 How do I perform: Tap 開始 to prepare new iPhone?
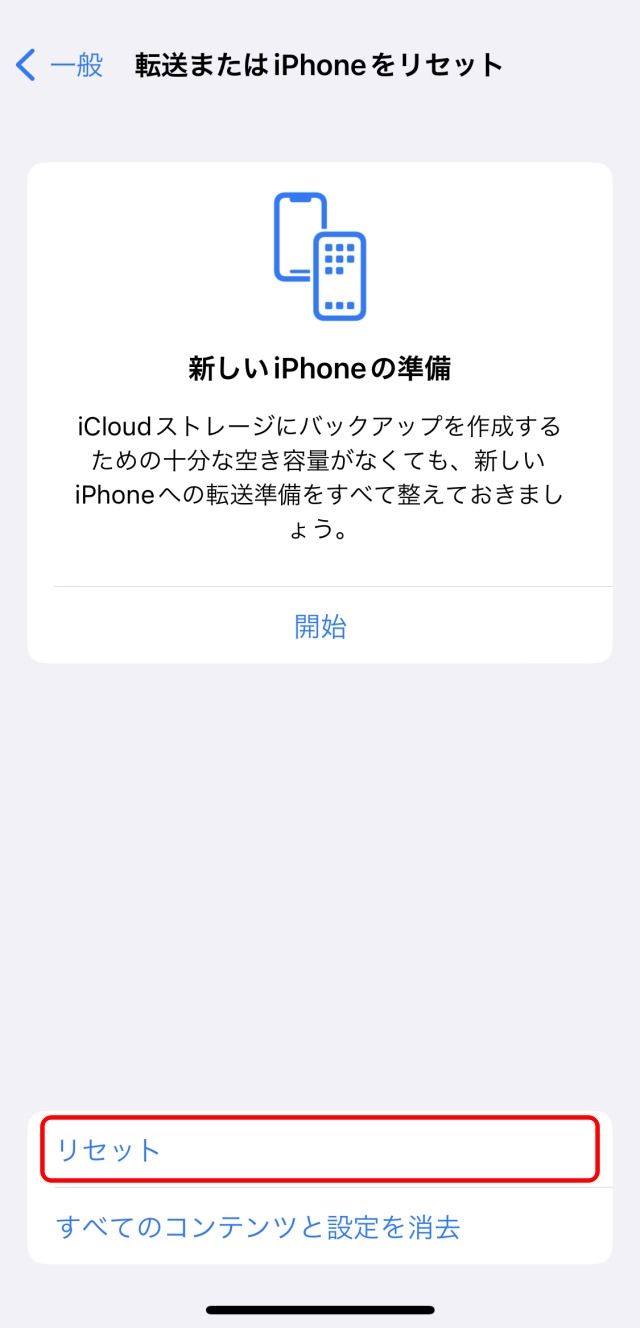tap(320, 627)
